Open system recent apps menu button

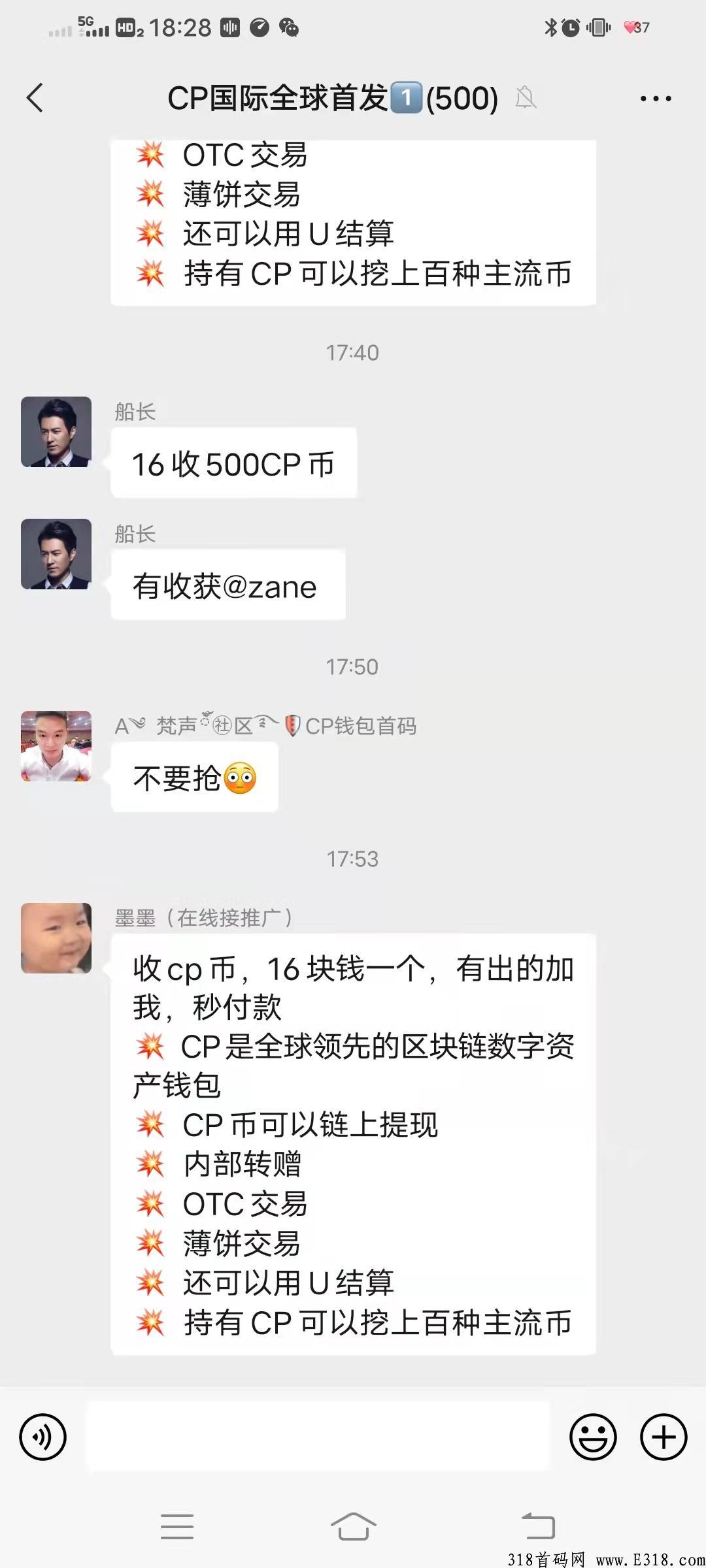(x=177, y=1526)
